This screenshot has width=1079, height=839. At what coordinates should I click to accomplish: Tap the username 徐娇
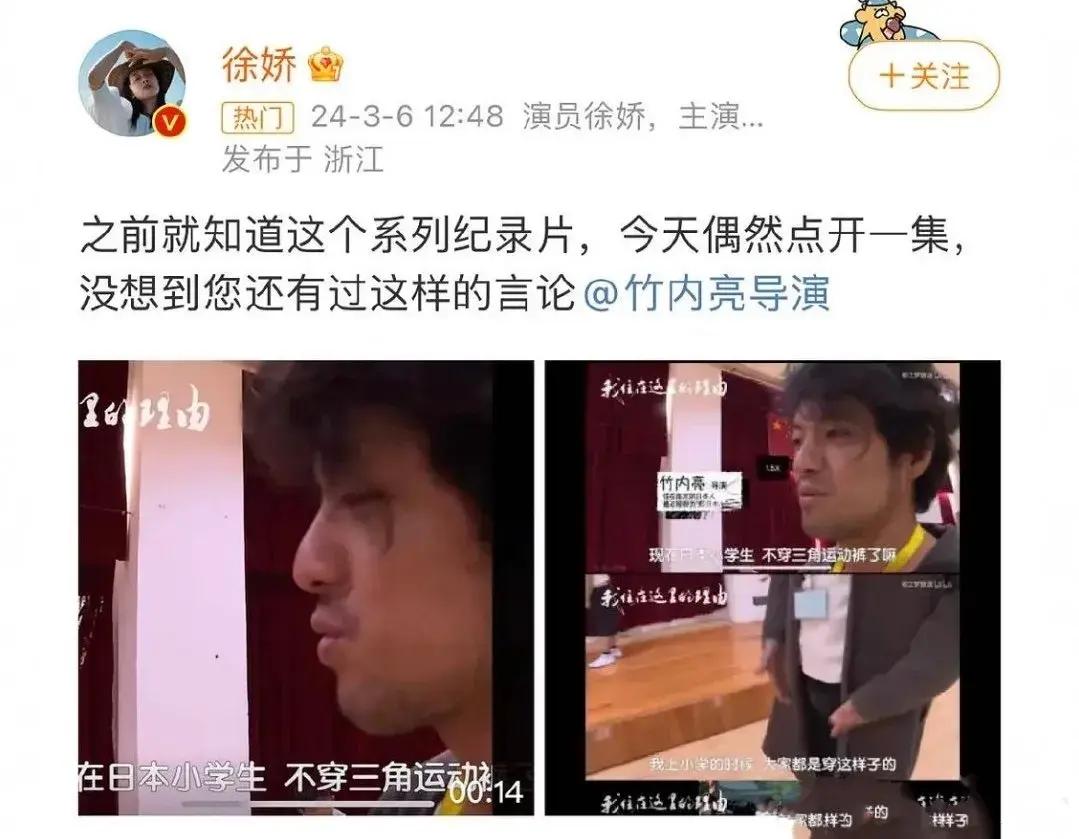coord(257,66)
